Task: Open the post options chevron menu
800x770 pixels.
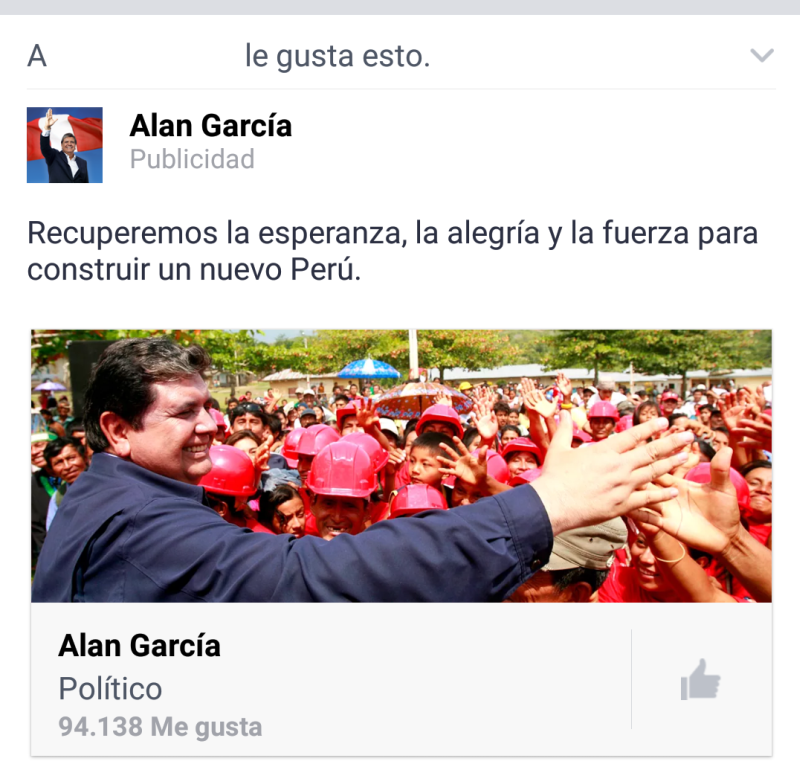Action: (762, 55)
